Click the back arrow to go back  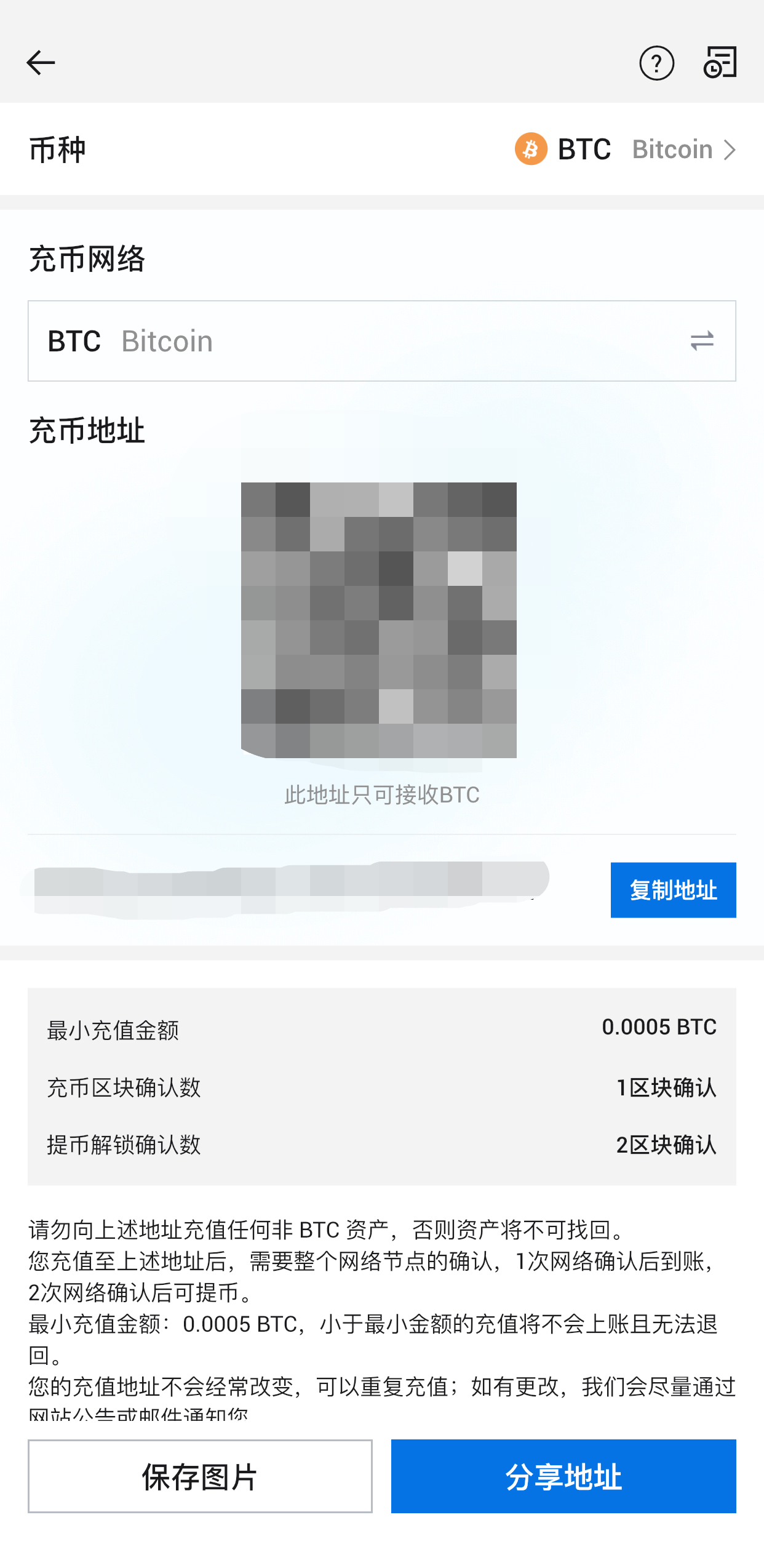point(41,62)
